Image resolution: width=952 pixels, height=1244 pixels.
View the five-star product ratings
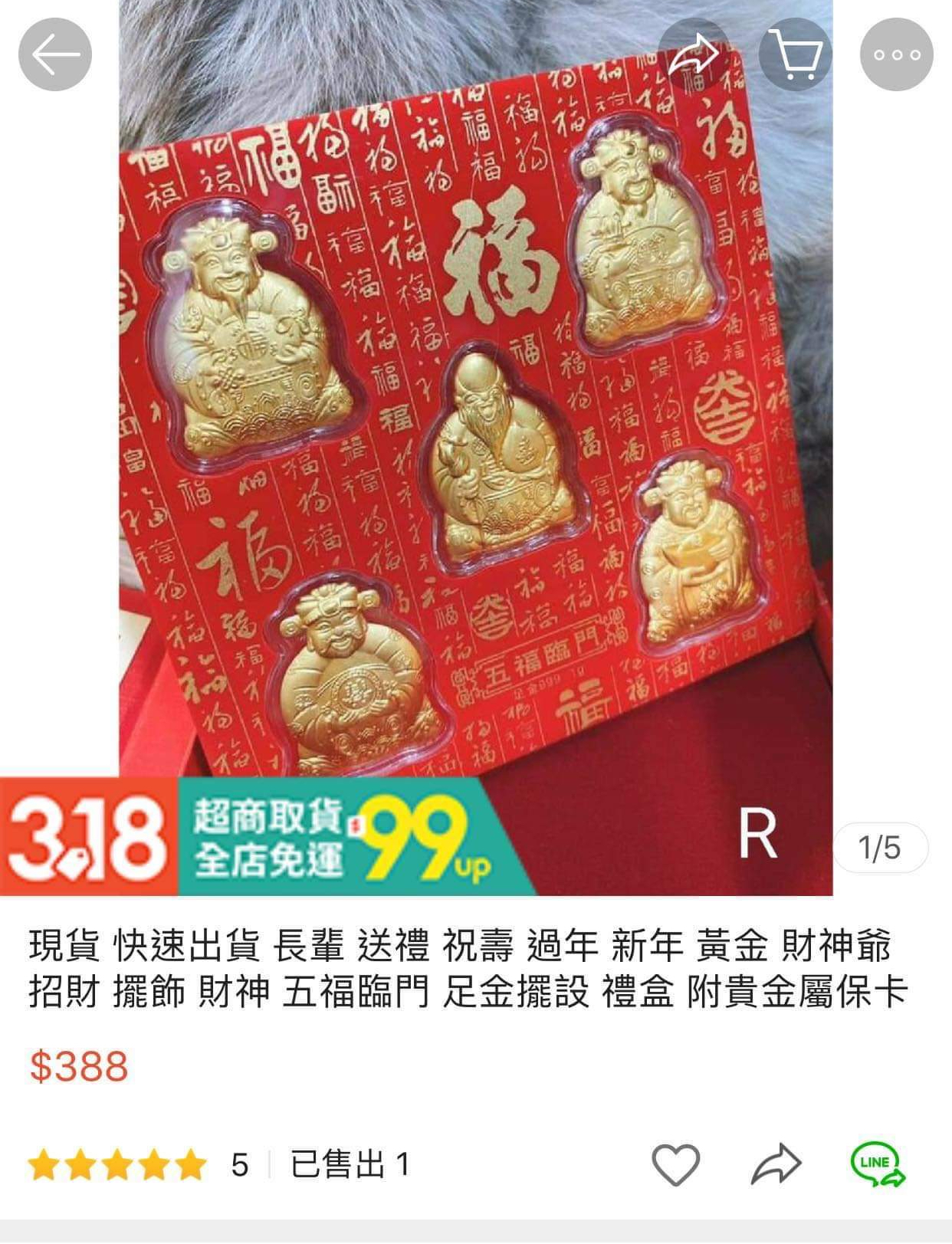pyautogui.click(x=118, y=1165)
